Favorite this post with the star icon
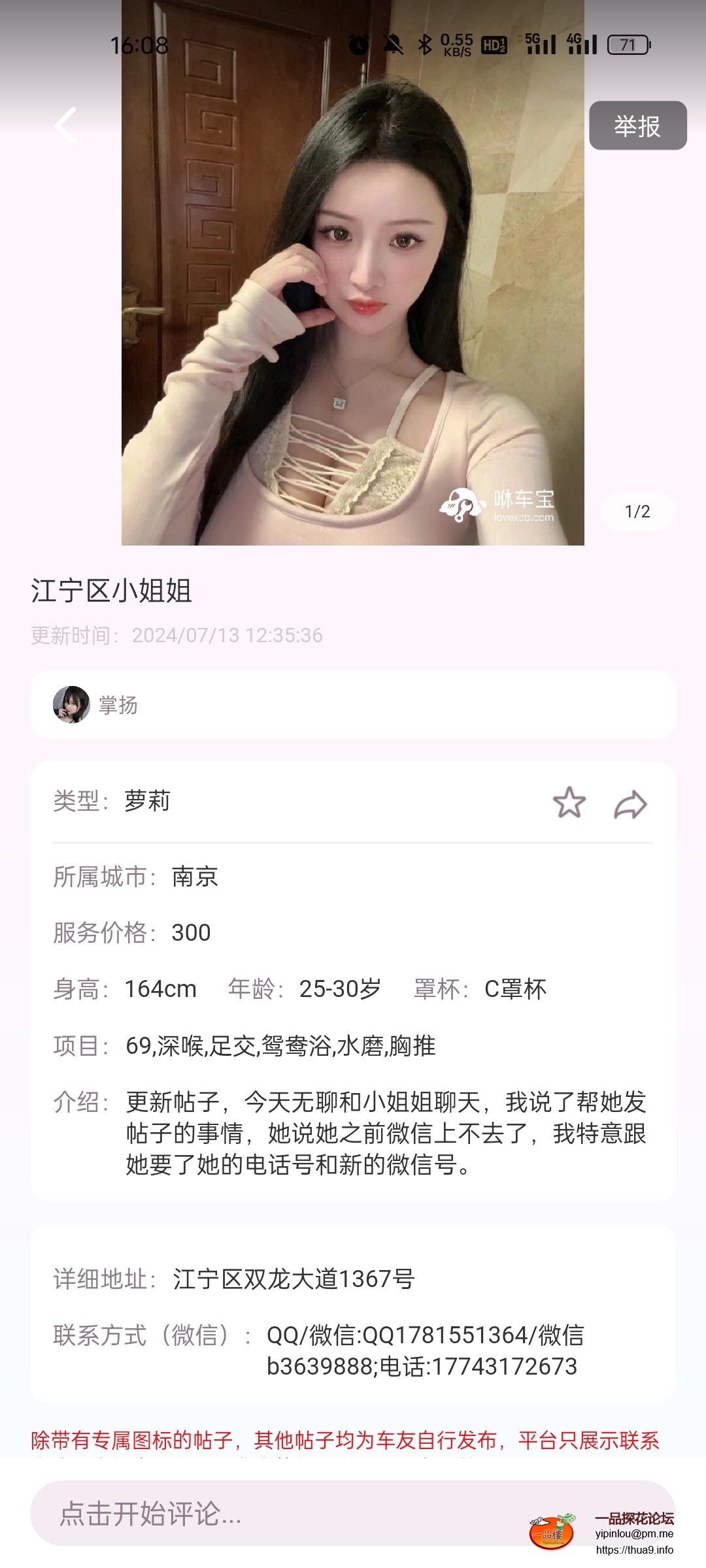This screenshot has height=1568, width=706. [569, 802]
